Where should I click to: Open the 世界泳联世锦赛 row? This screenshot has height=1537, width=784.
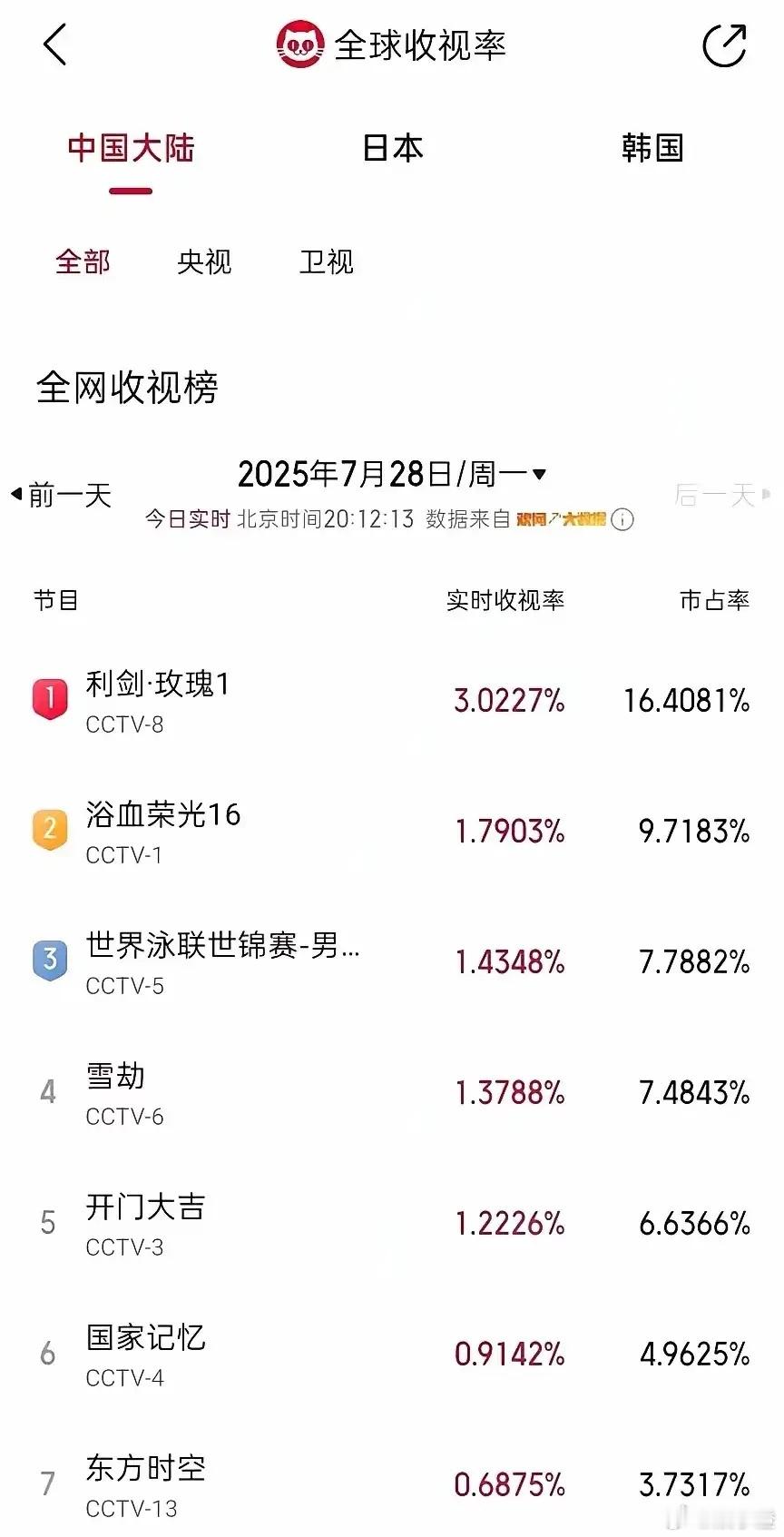pos(392,962)
